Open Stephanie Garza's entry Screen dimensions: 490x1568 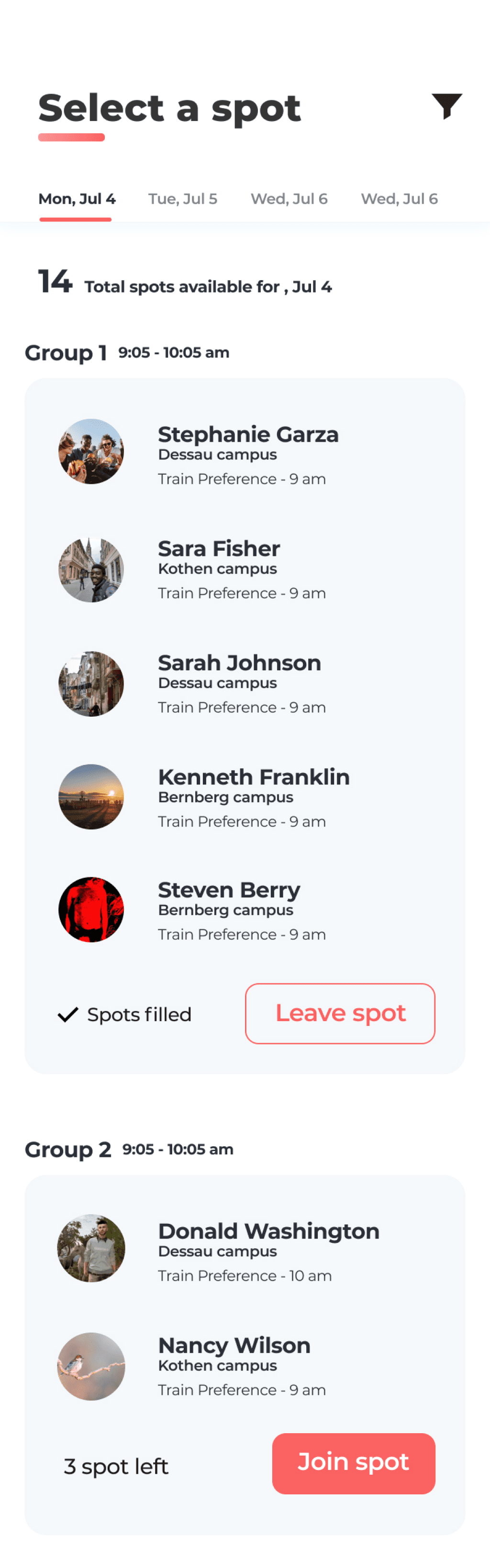tap(245, 452)
